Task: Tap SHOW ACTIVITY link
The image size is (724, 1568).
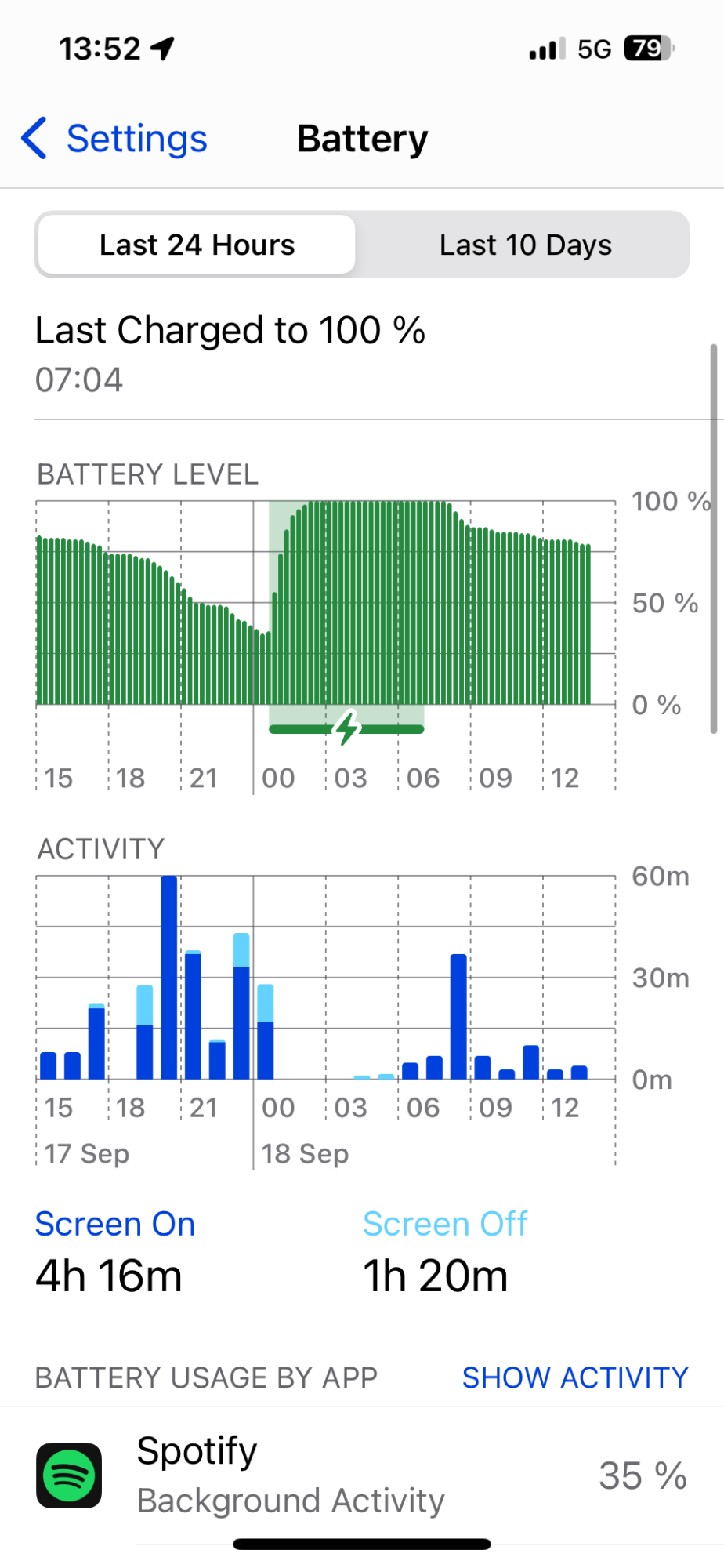Action: coord(574,1377)
